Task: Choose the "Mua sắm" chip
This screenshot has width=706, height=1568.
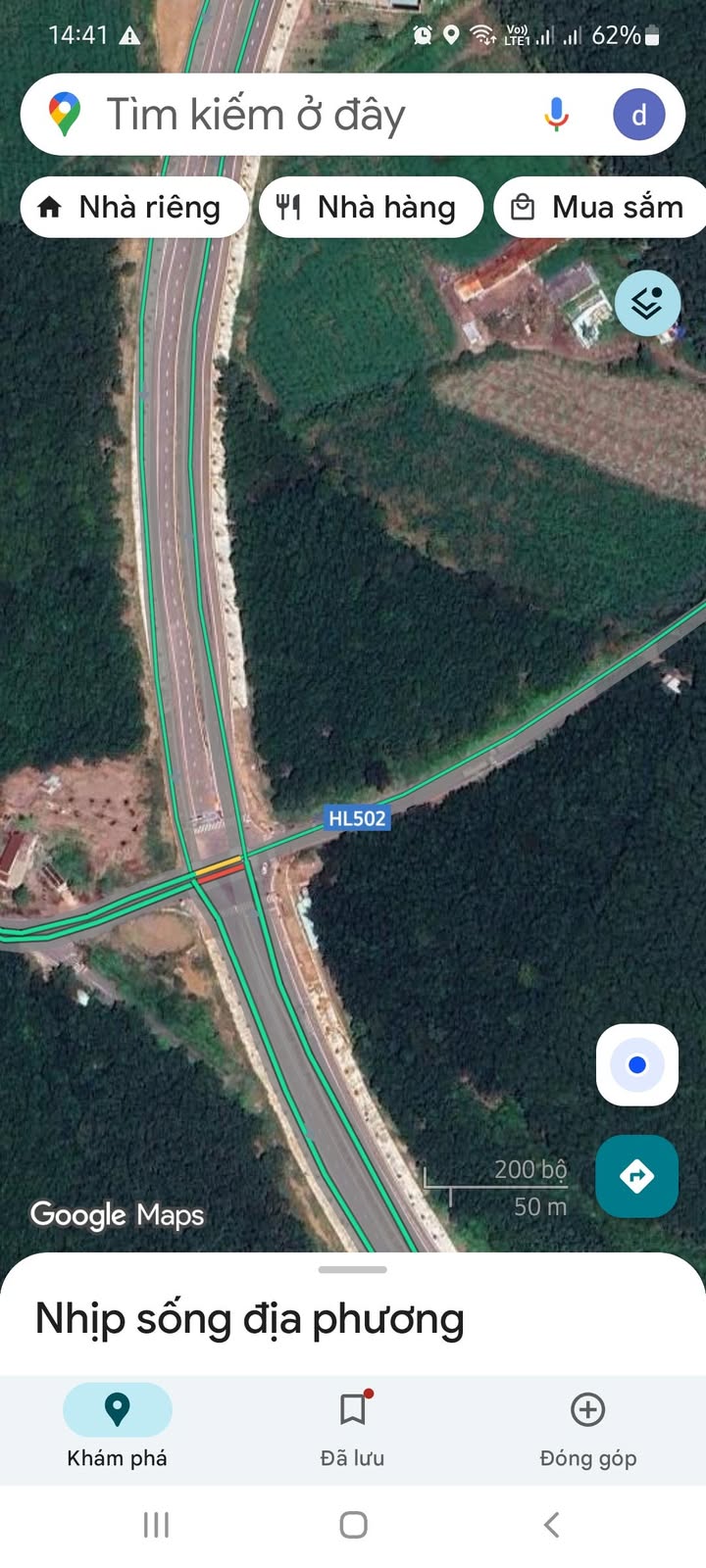Action: [x=600, y=207]
